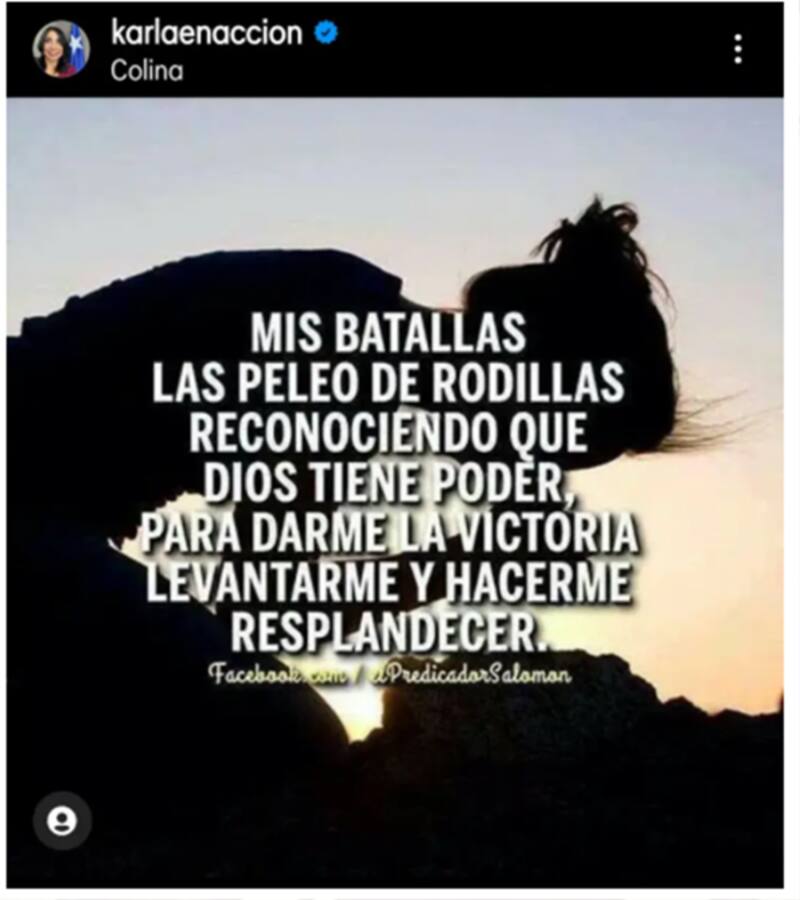Open karlaenaccion's profile picture
Screen dimensions: 800x900
[61, 48]
